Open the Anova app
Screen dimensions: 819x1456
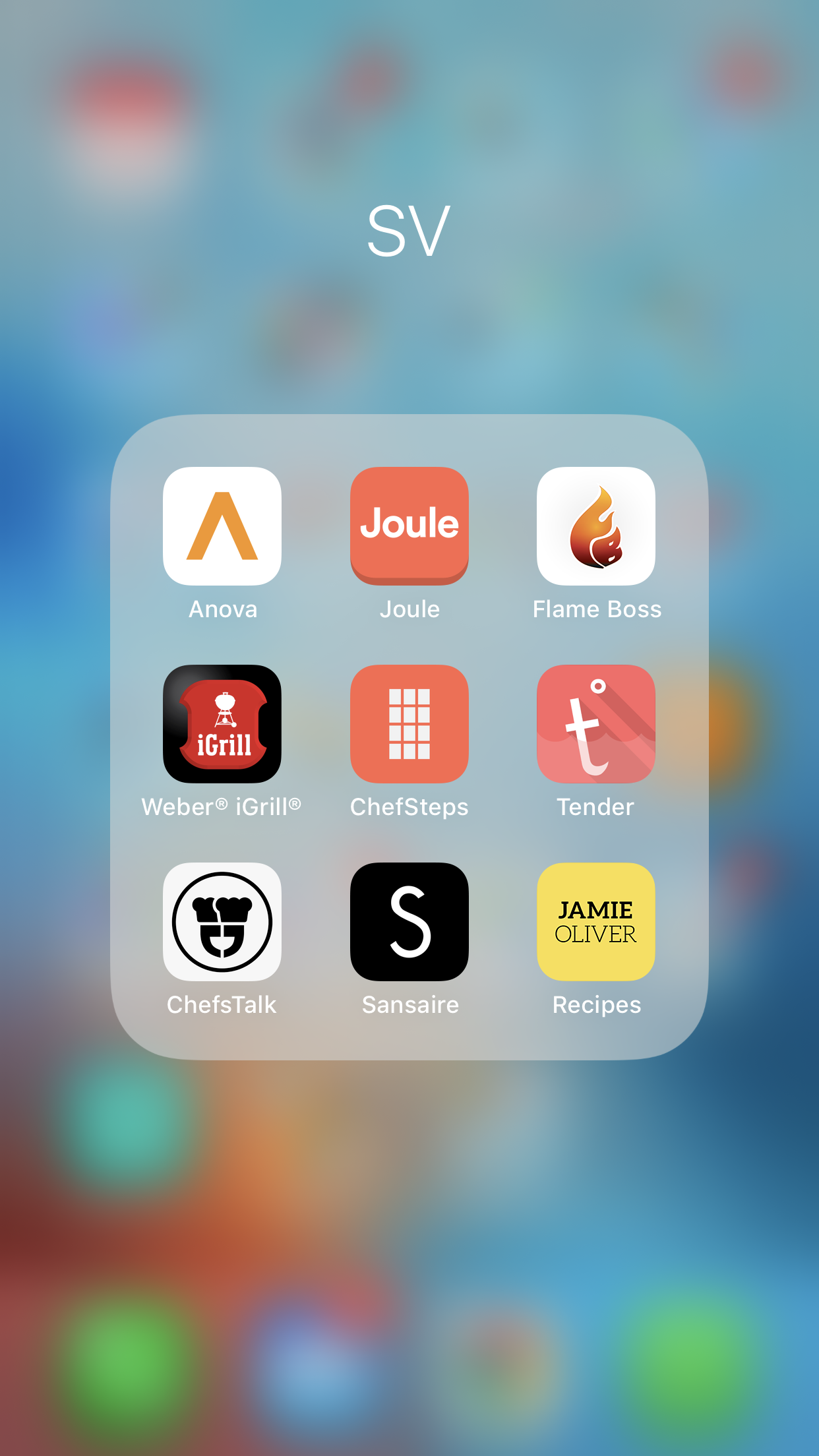[222, 526]
